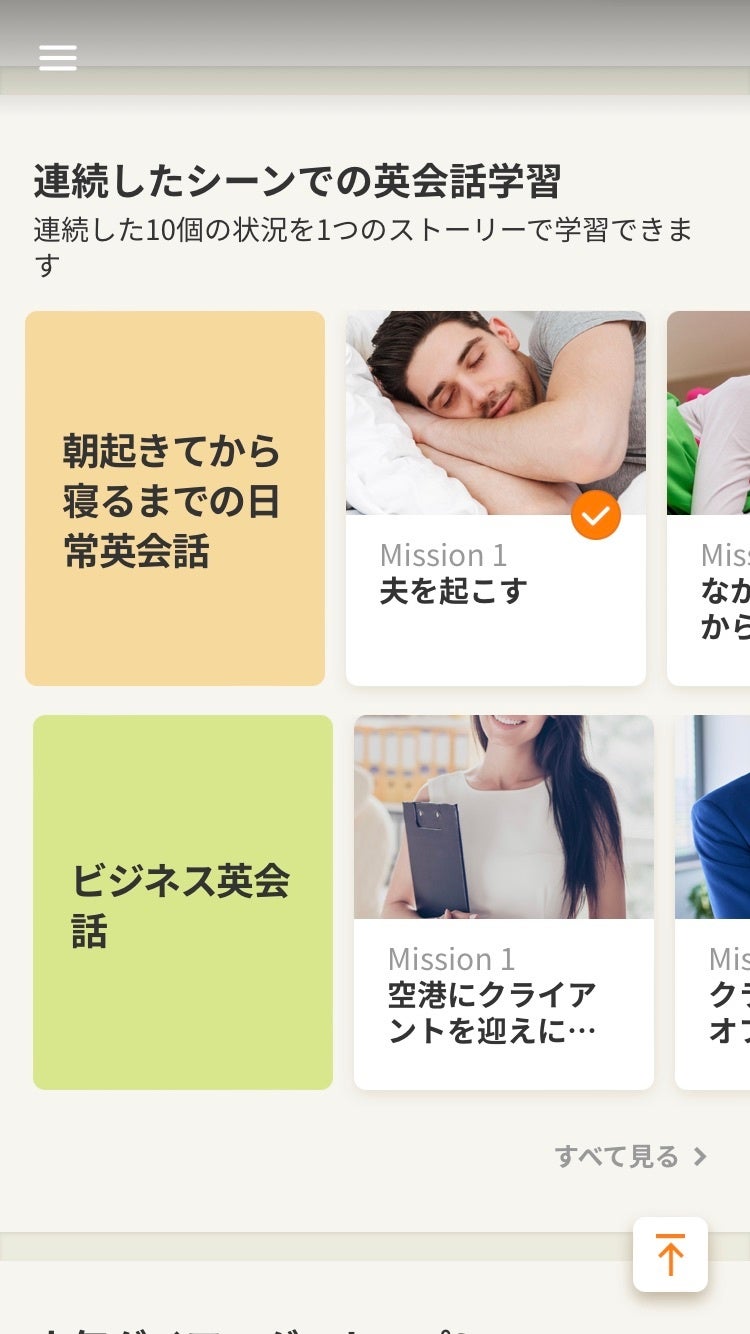The image size is (750, 1334).
Task: Open the hamburger menu
Action: [58, 58]
